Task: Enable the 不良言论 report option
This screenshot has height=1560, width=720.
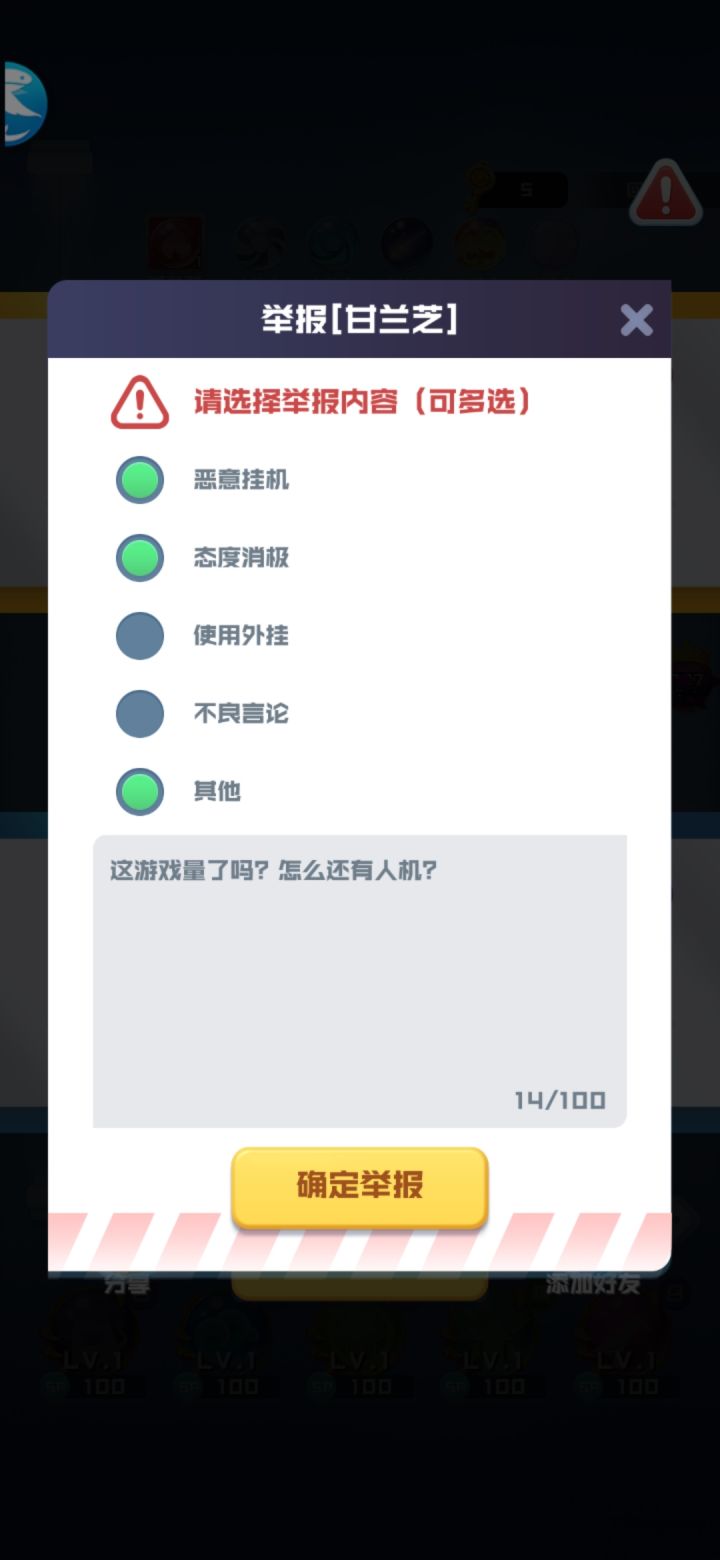Action: coord(140,713)
